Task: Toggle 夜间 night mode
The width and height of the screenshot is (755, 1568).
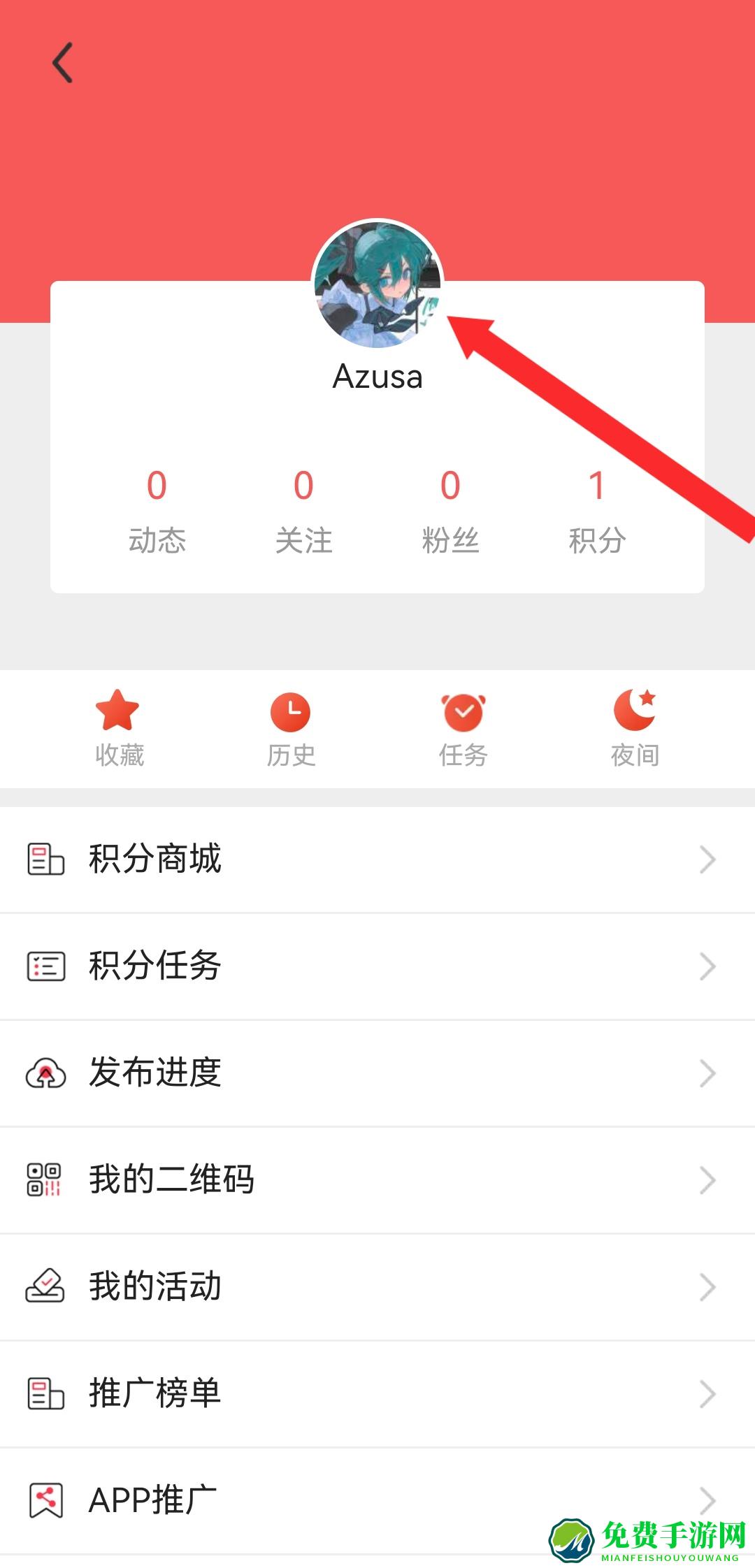Action: tap(635, 728)
